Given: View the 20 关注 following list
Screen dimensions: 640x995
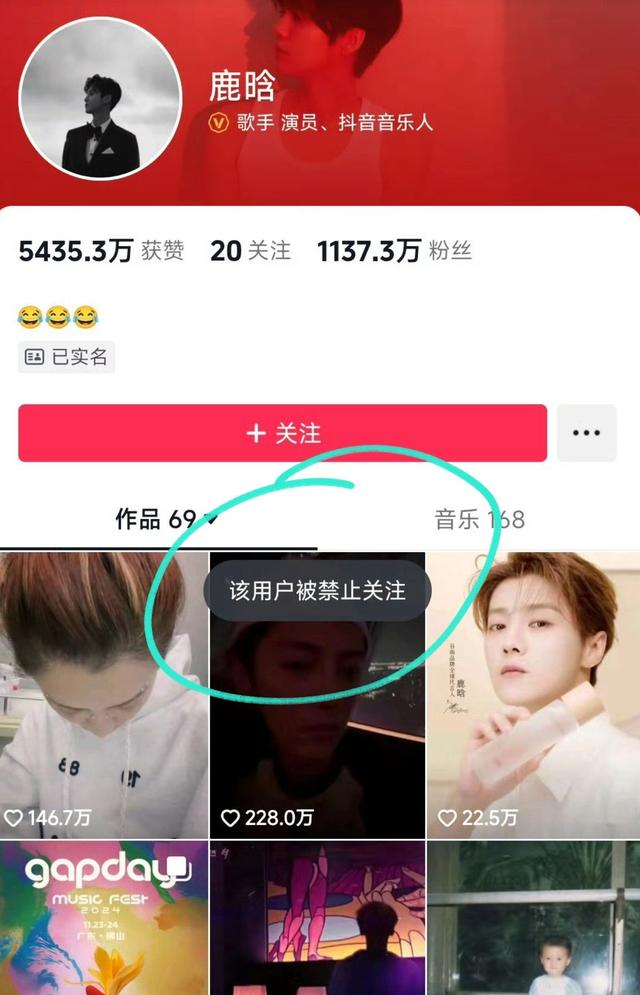Looking at the screenshot, I should (250, 251).
